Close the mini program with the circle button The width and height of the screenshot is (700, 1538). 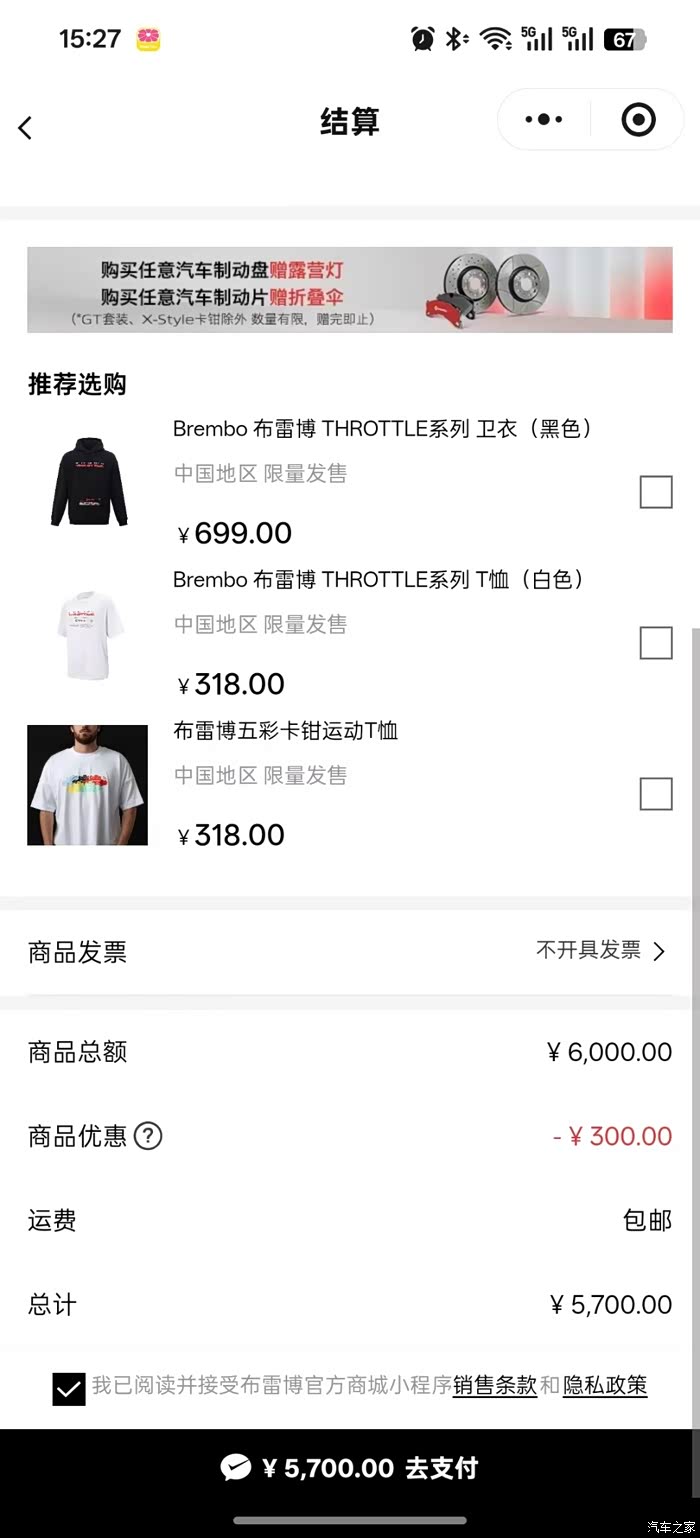(638, 120)
